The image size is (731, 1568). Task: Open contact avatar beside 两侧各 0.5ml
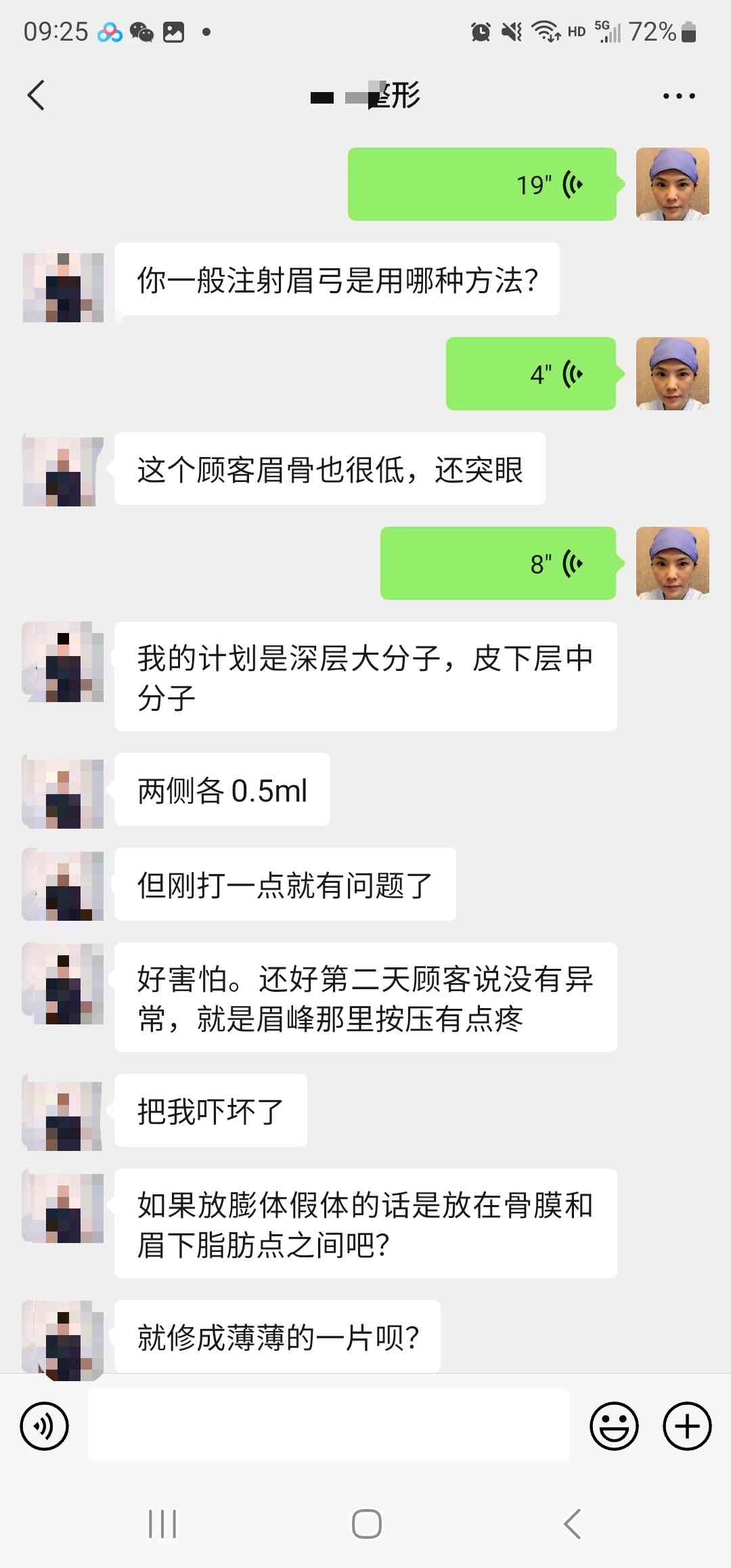click(x=63, y=790)
